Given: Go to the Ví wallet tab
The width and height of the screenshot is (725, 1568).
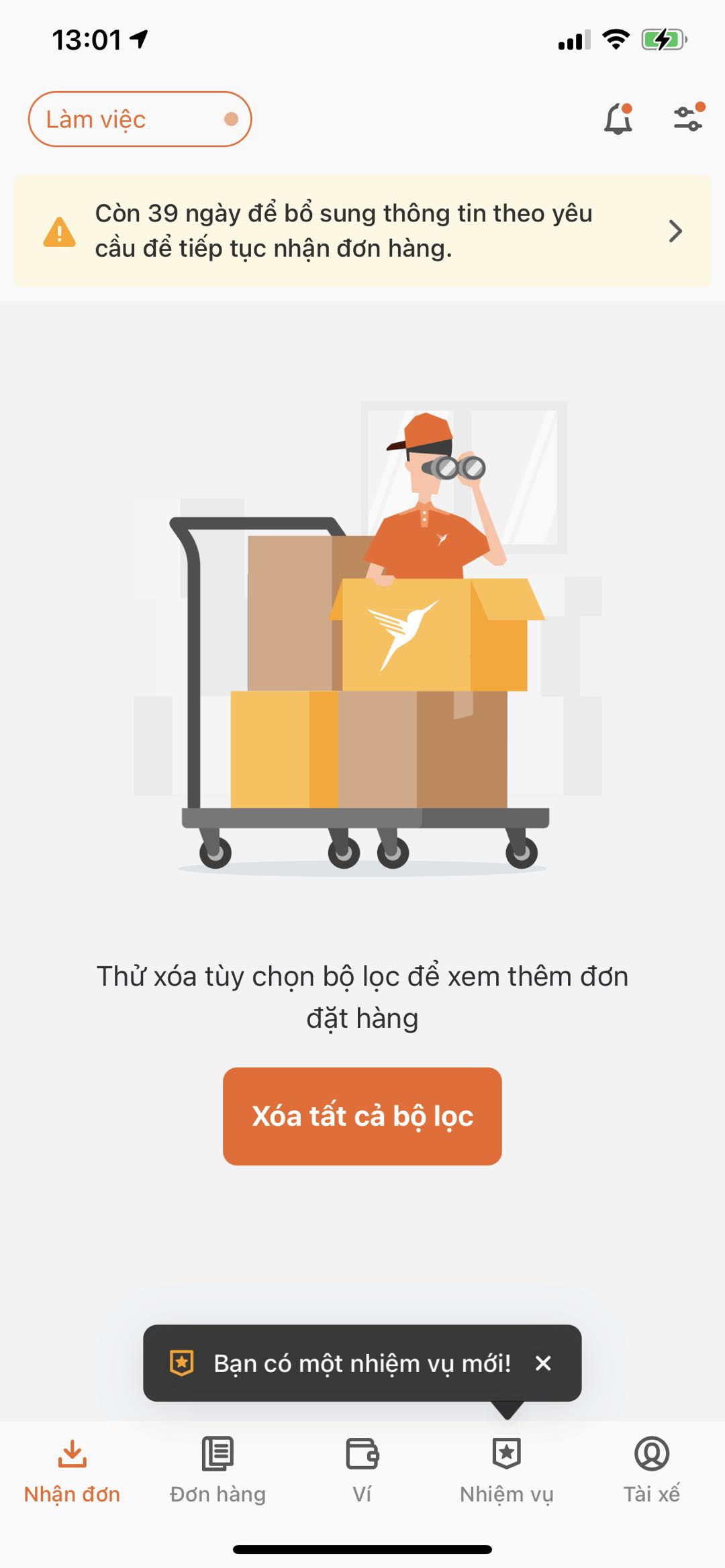Looking at the screenshot, I should tap(362, 1469).
